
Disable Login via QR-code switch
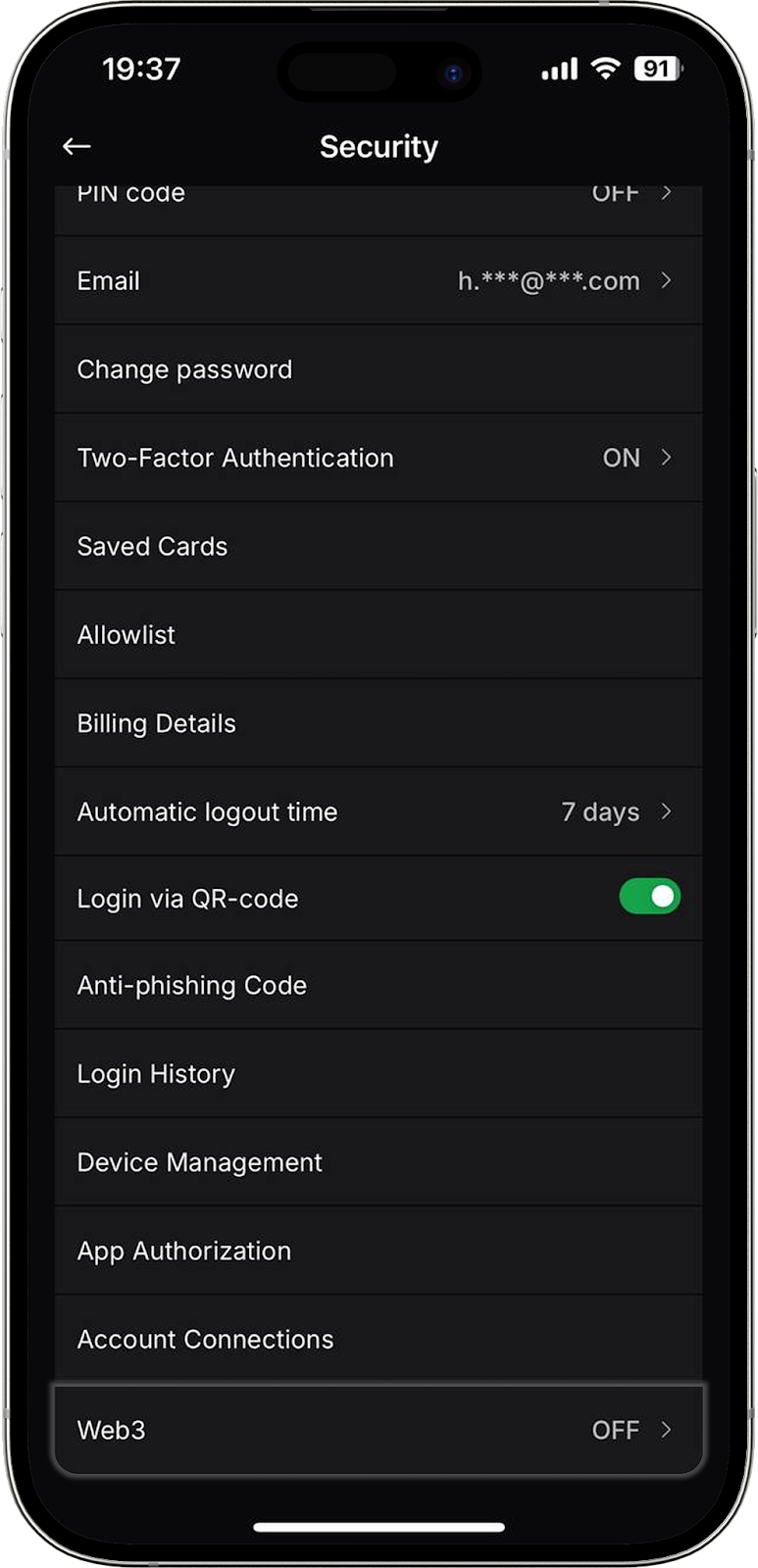(649, 897)
